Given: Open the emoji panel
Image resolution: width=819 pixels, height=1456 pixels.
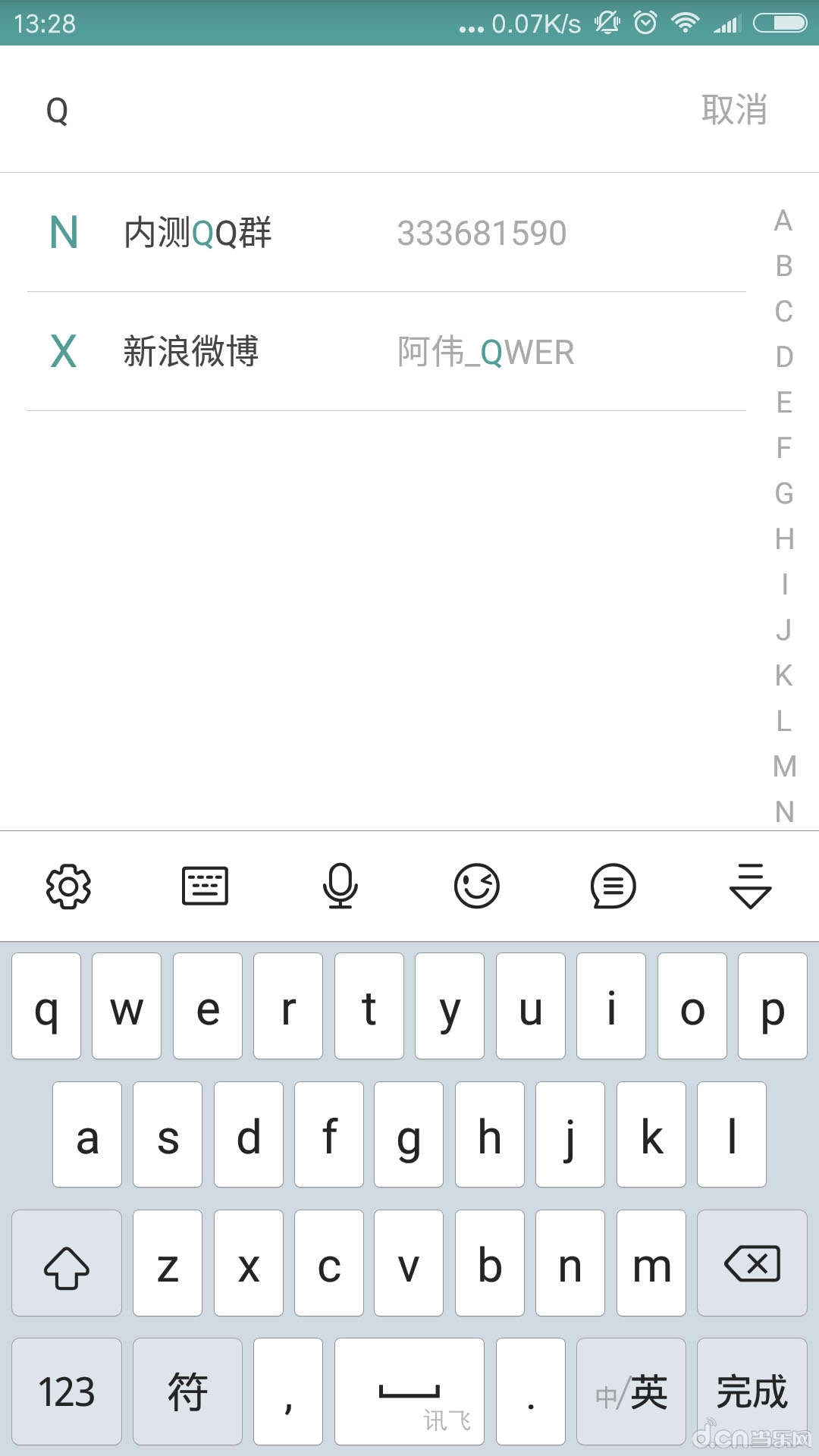Looking at the screenshot, I should [x=477, y=886].
